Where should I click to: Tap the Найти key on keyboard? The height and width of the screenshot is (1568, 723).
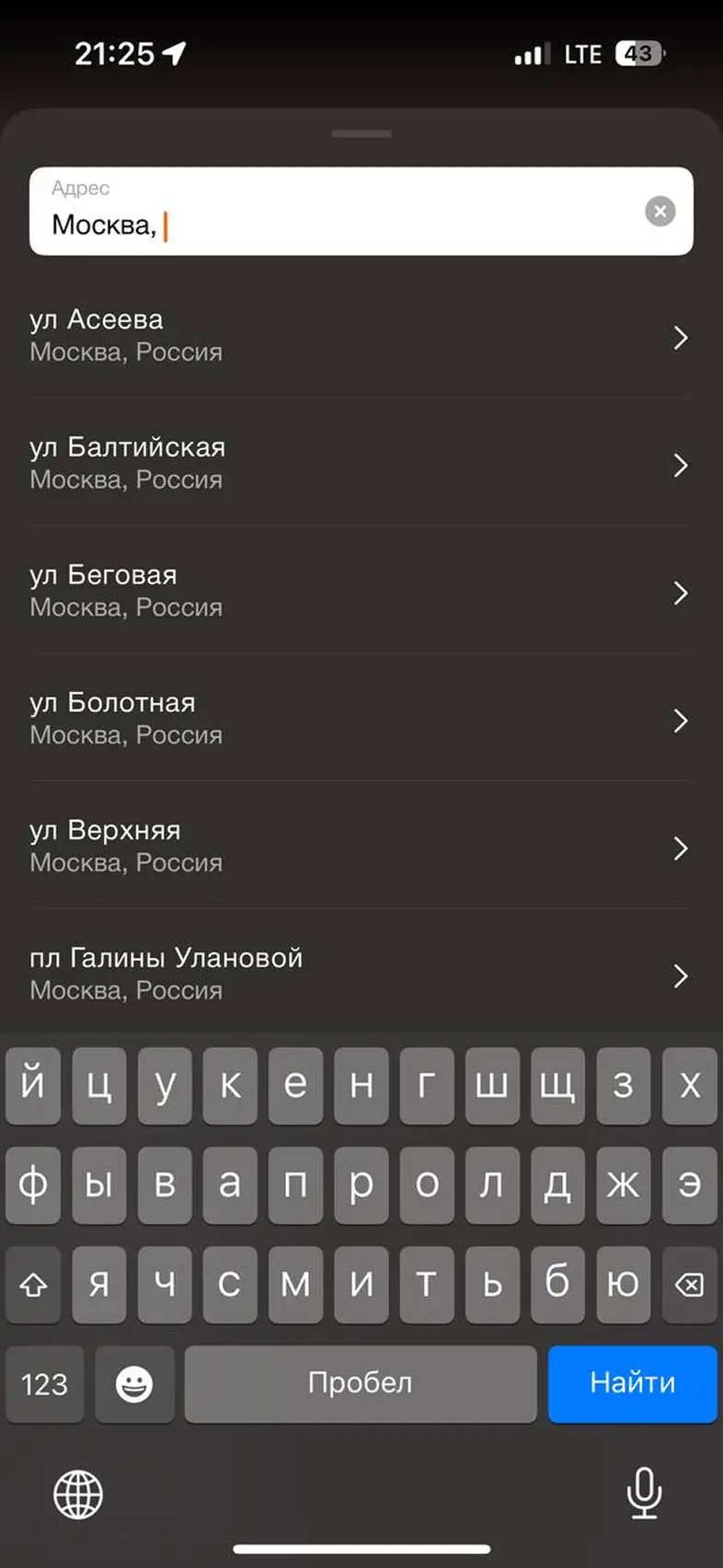(632, 1383)
